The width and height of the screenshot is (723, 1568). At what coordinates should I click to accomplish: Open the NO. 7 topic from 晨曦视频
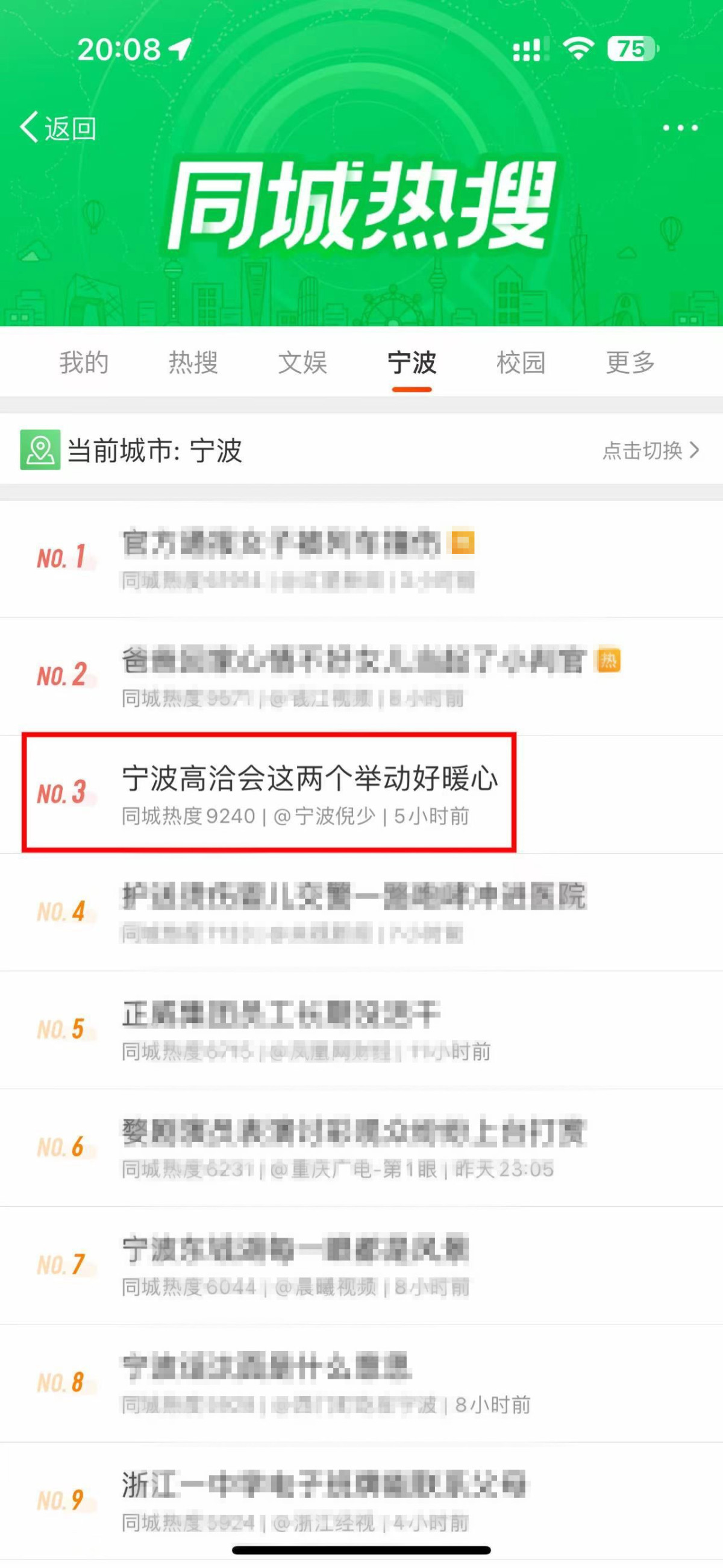(295, 1265)
